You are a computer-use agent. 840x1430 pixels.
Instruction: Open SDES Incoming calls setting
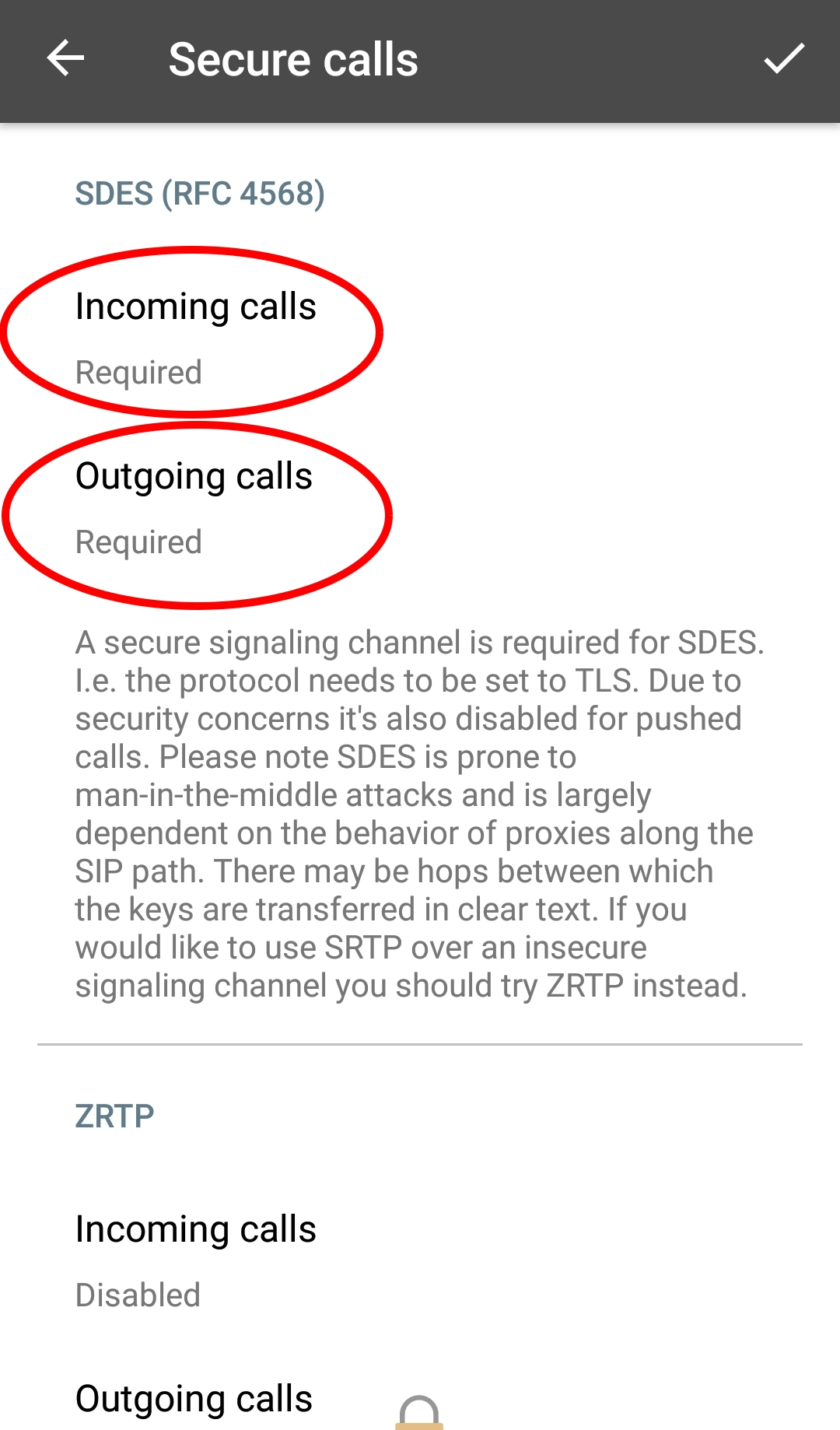point(420,338)
